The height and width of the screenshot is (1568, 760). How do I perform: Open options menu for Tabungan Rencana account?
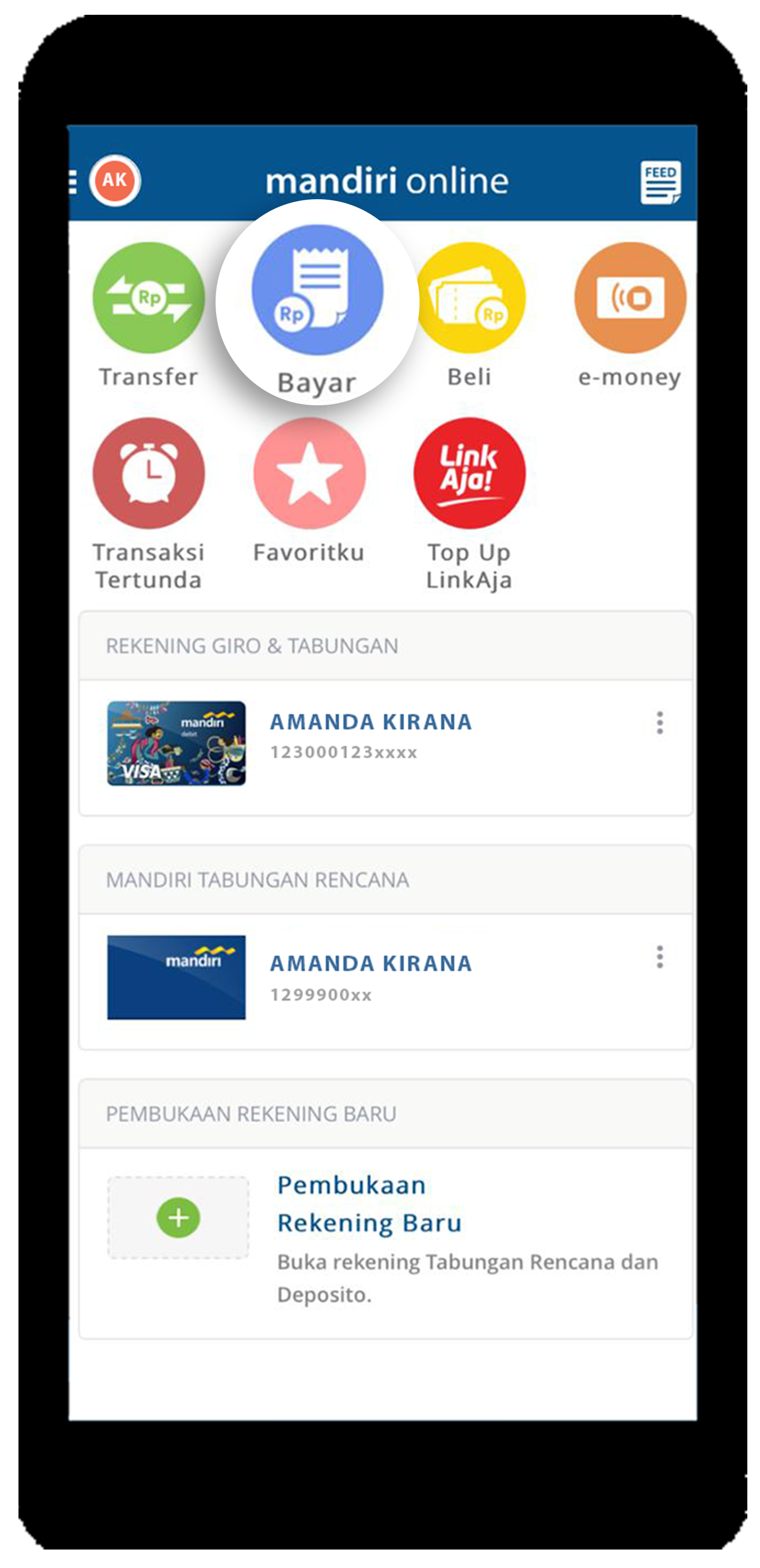click(x=659, y=958)
